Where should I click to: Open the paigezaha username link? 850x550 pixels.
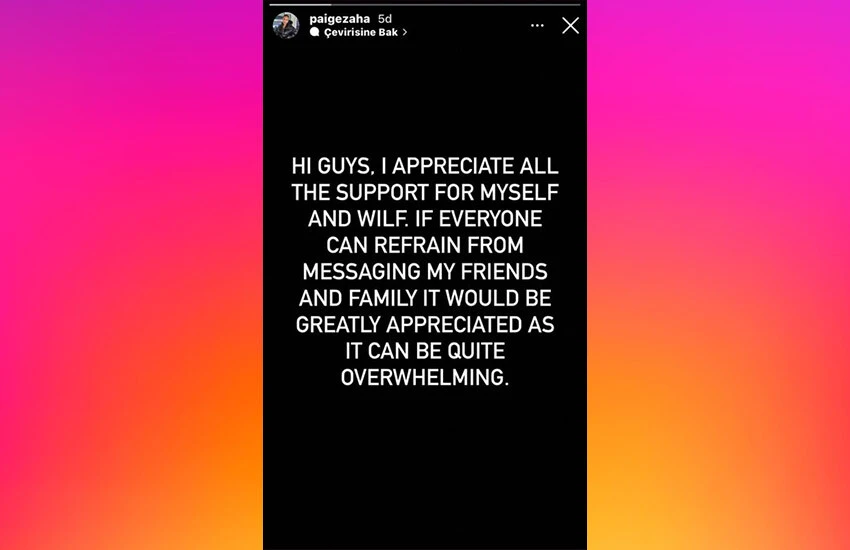tap(339, 18)
